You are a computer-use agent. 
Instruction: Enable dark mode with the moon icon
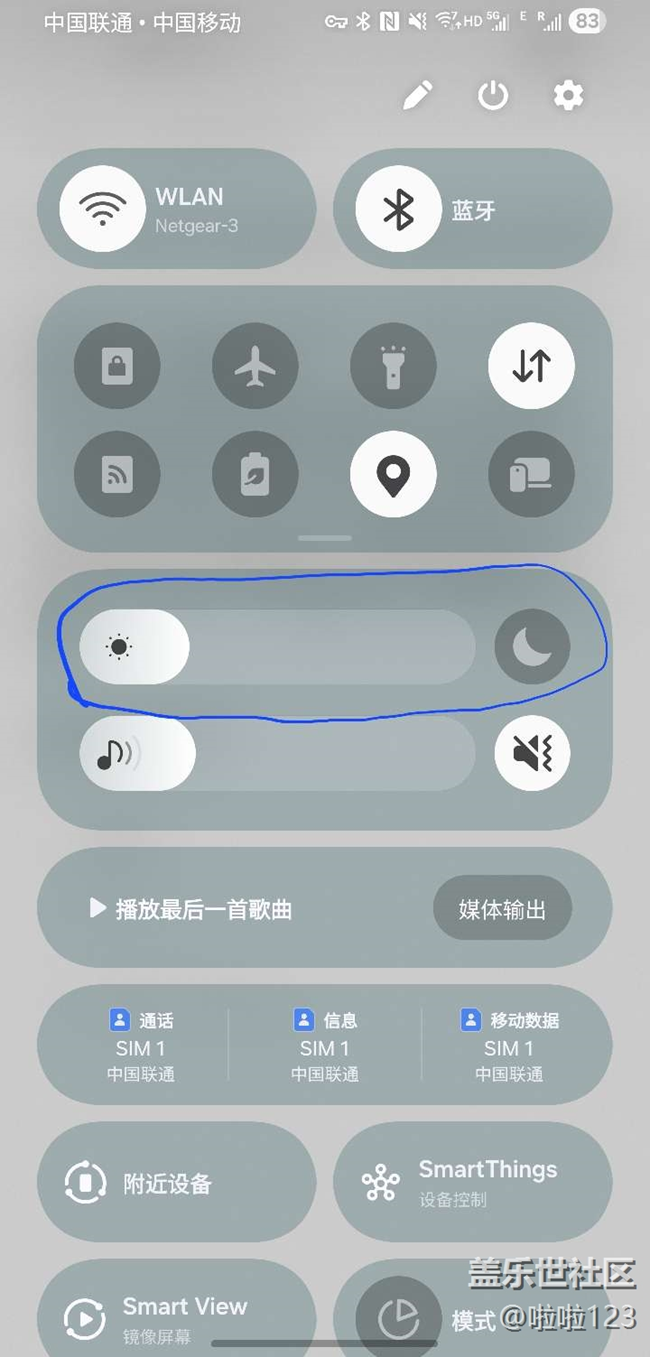[x=532, y=647]
